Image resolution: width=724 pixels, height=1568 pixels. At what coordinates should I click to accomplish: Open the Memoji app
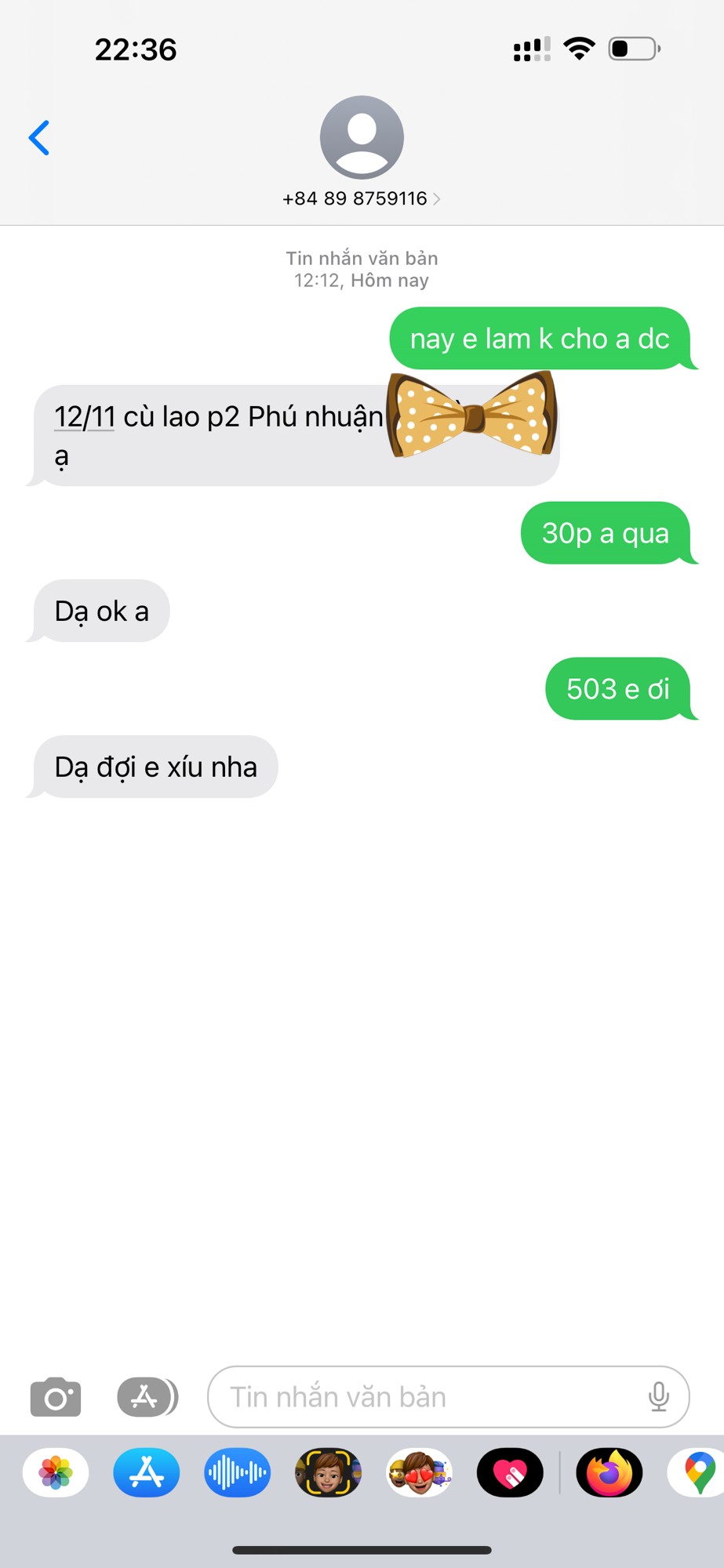pyautogui.click(x=328, y=1472)
